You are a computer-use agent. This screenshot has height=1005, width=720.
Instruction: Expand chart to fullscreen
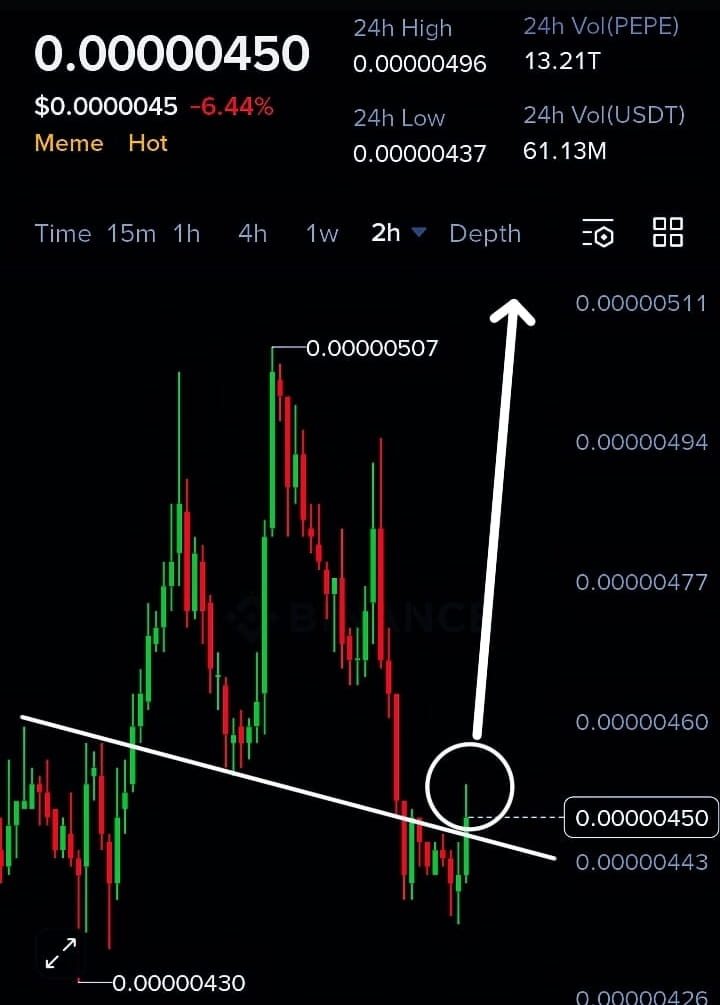click(60, 953)
